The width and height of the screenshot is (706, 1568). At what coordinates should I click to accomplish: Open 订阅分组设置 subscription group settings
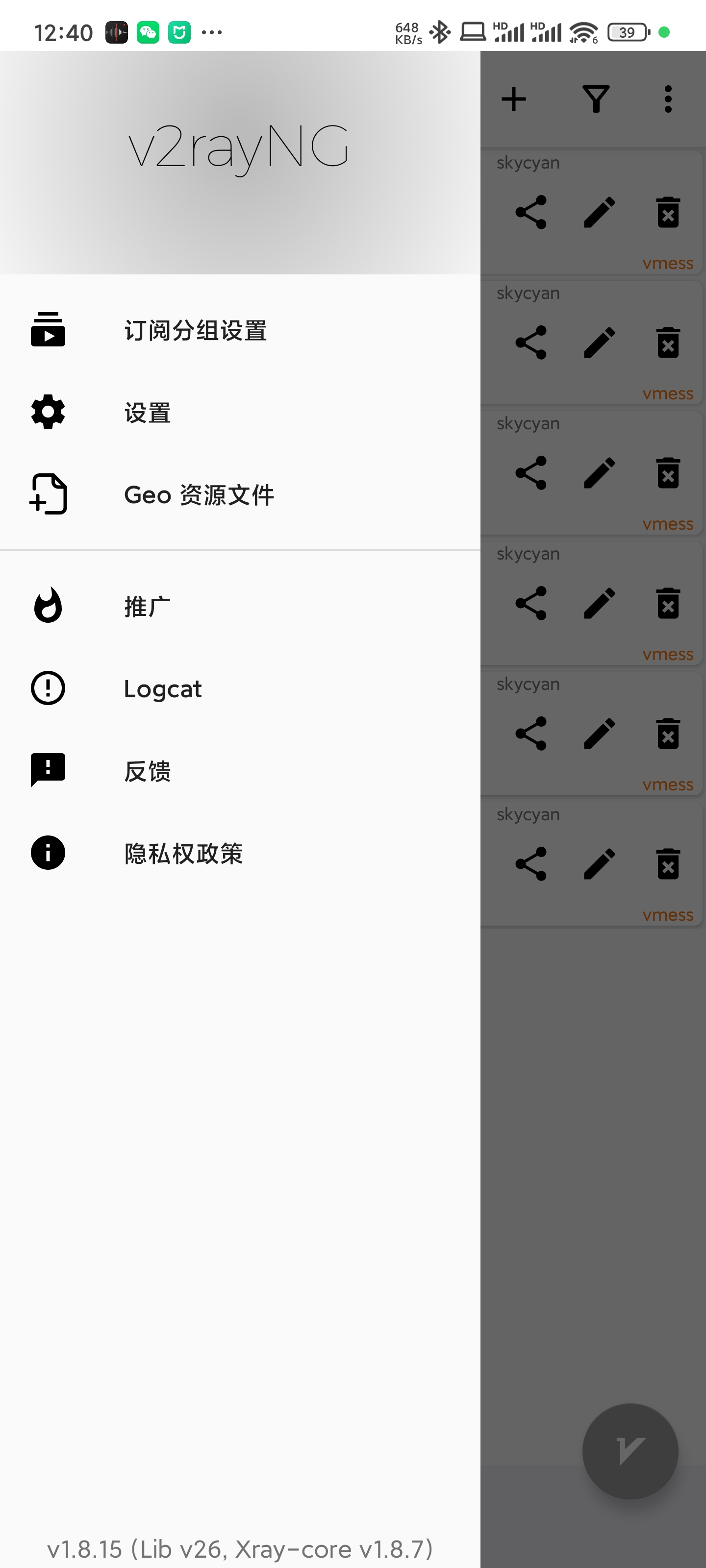[195, 331]
